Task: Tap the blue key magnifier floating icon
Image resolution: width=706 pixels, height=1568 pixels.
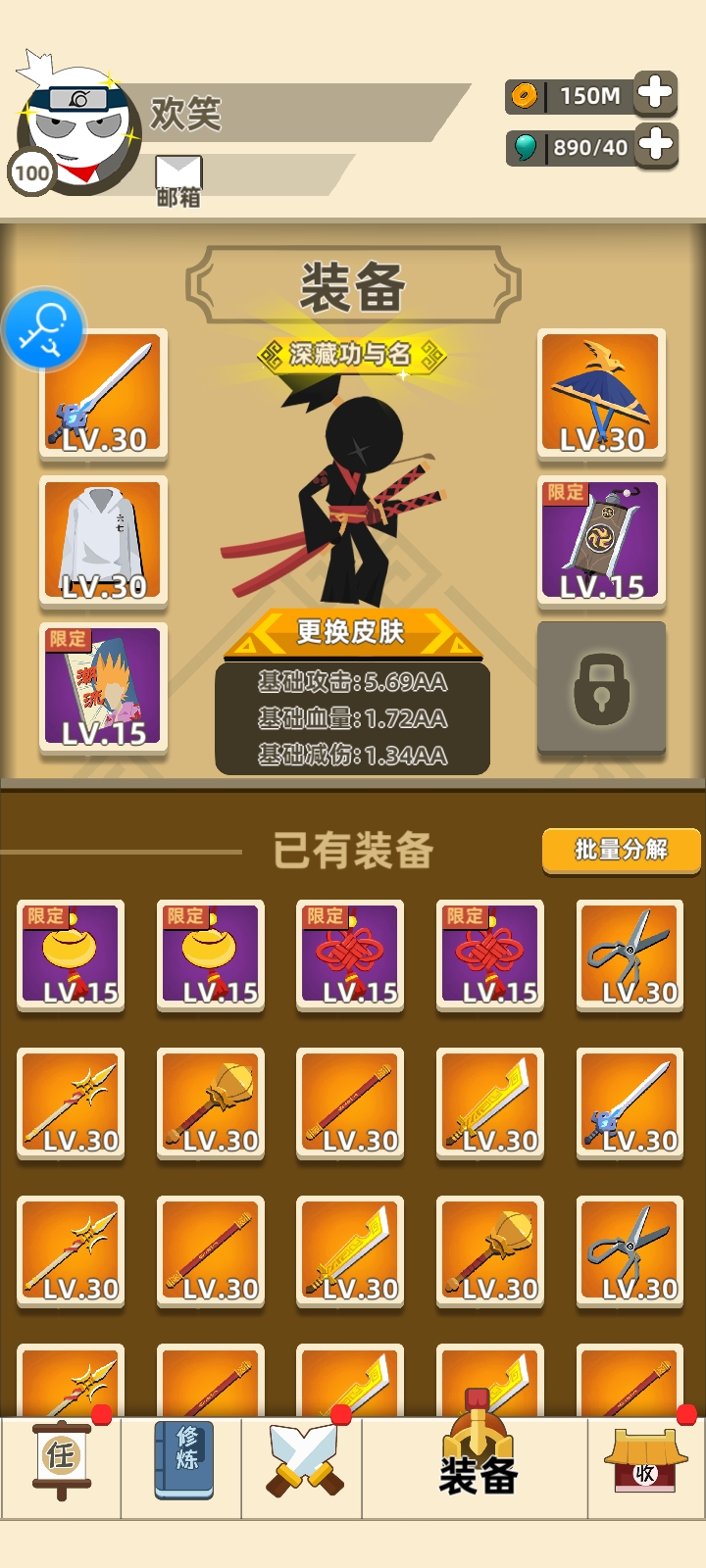Action: click(44, 329)
